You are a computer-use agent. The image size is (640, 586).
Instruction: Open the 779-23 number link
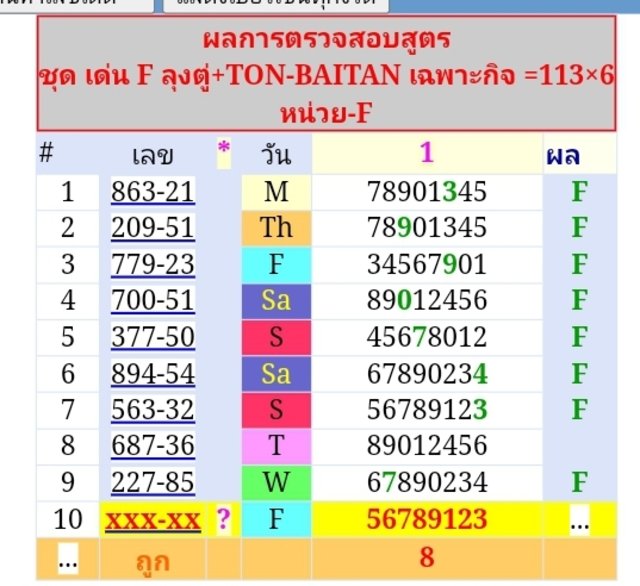tap(152, 264)
